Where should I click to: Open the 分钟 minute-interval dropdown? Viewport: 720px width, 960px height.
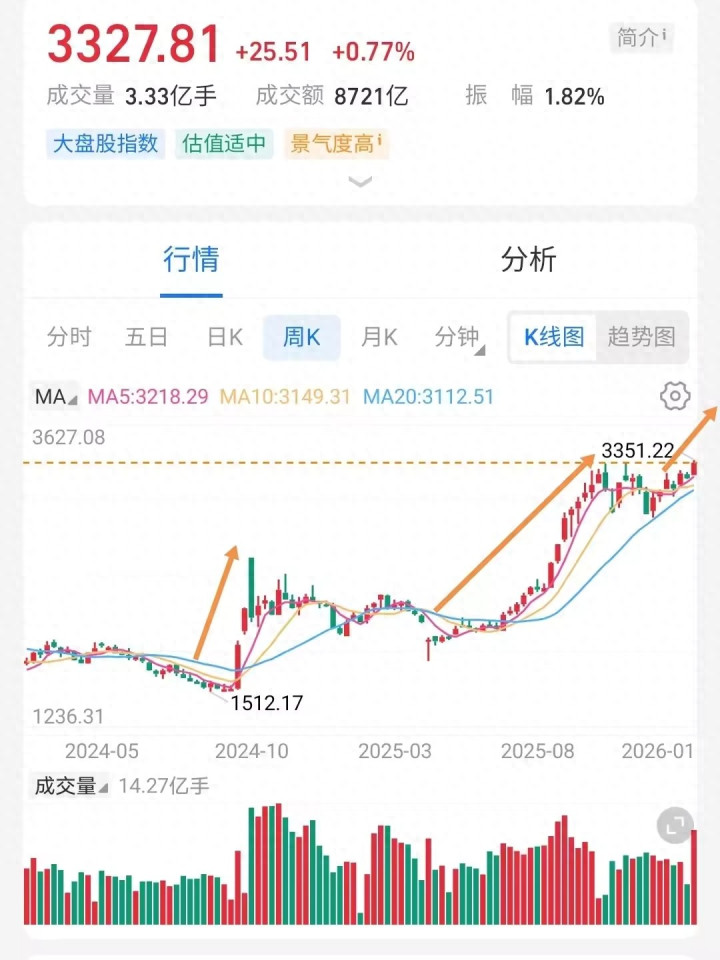click(x=459, y=337)
